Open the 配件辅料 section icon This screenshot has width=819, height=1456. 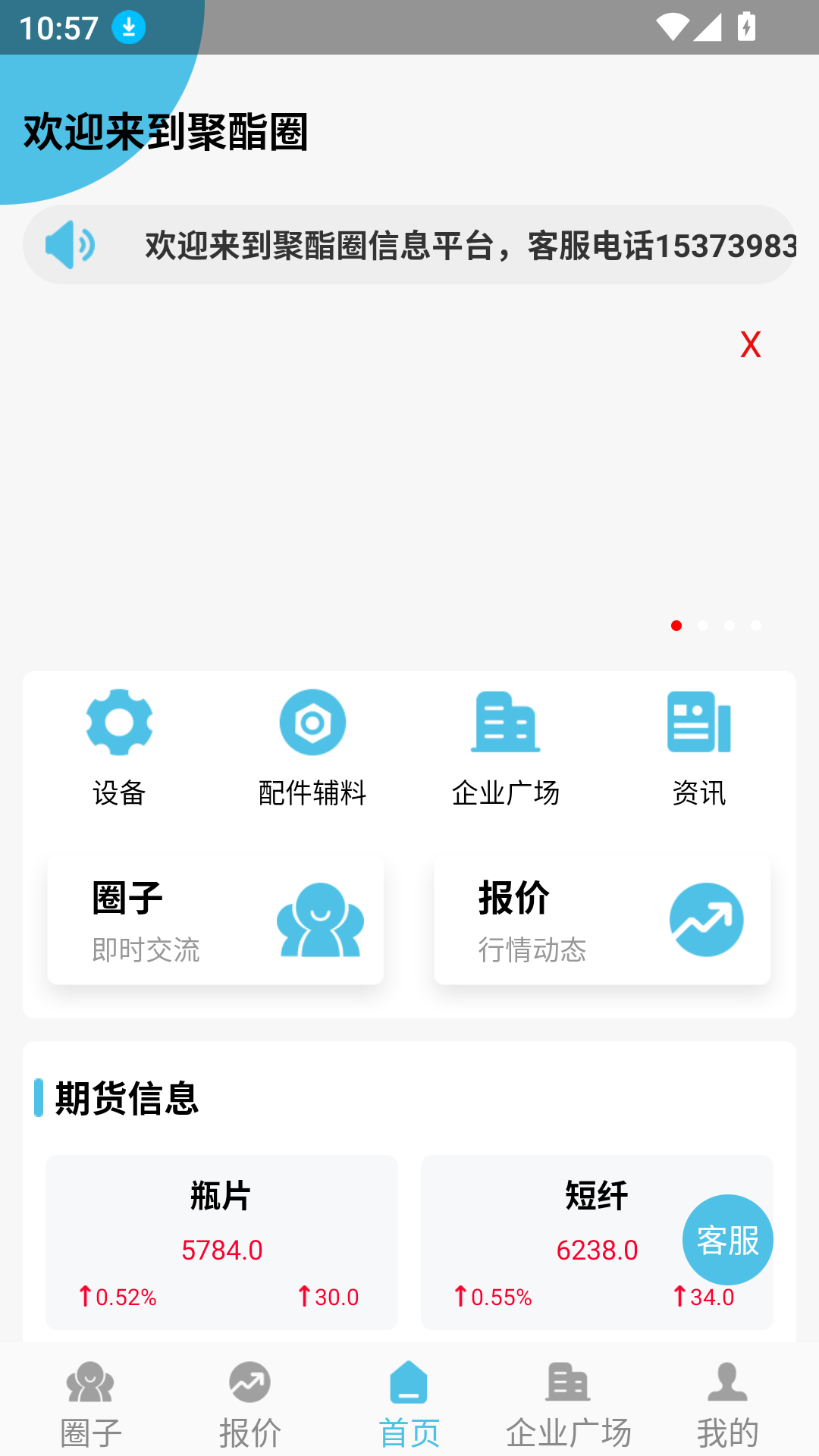coord(313,721)
